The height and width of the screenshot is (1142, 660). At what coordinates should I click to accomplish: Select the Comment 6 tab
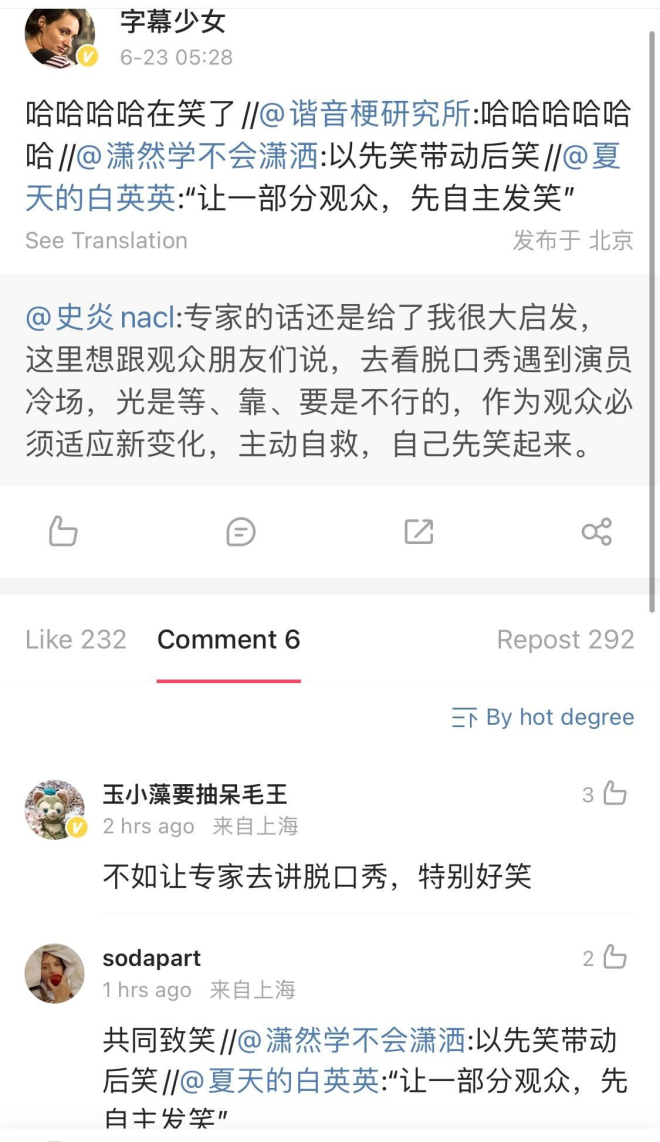pos(228,640)
